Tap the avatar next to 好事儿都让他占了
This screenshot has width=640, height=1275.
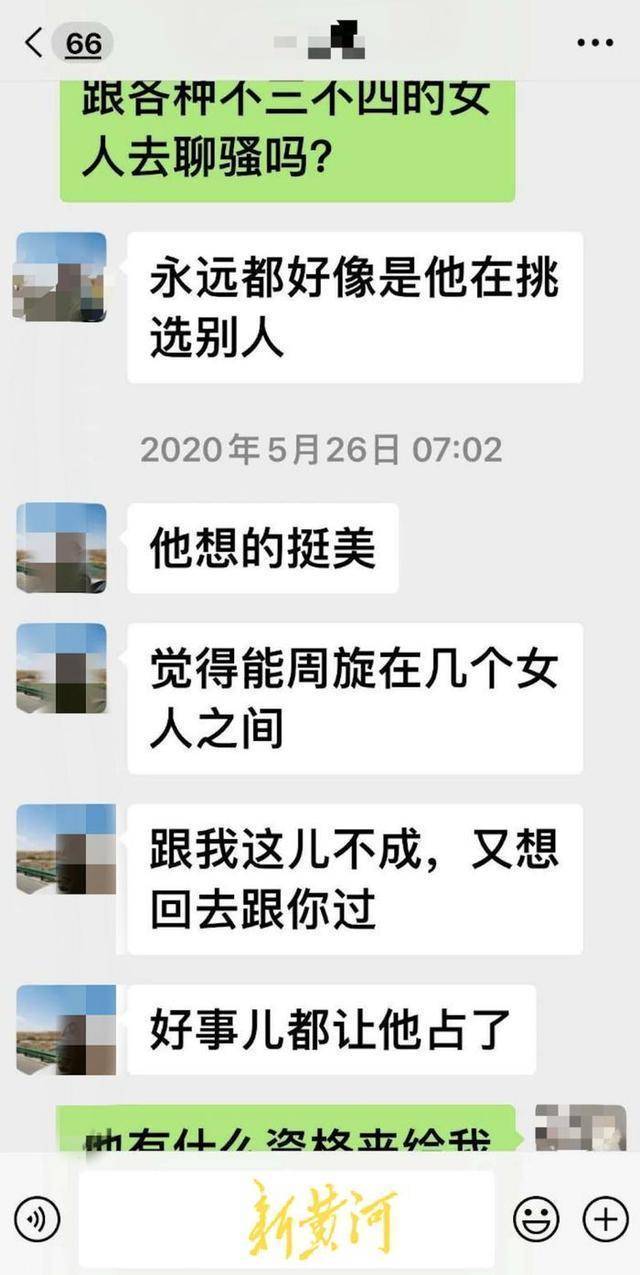coord(61,1029)
